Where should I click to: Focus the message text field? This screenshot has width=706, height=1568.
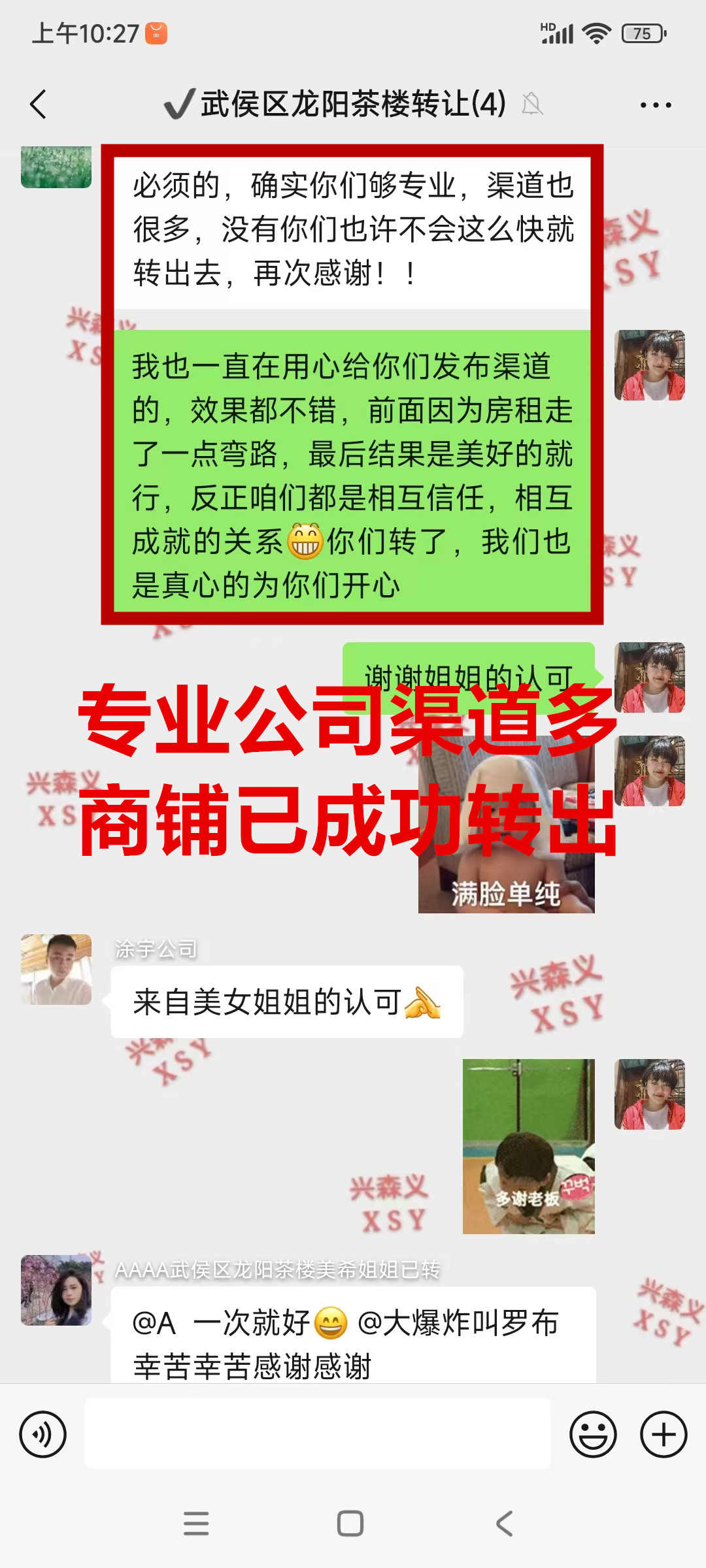point(318,1433)
